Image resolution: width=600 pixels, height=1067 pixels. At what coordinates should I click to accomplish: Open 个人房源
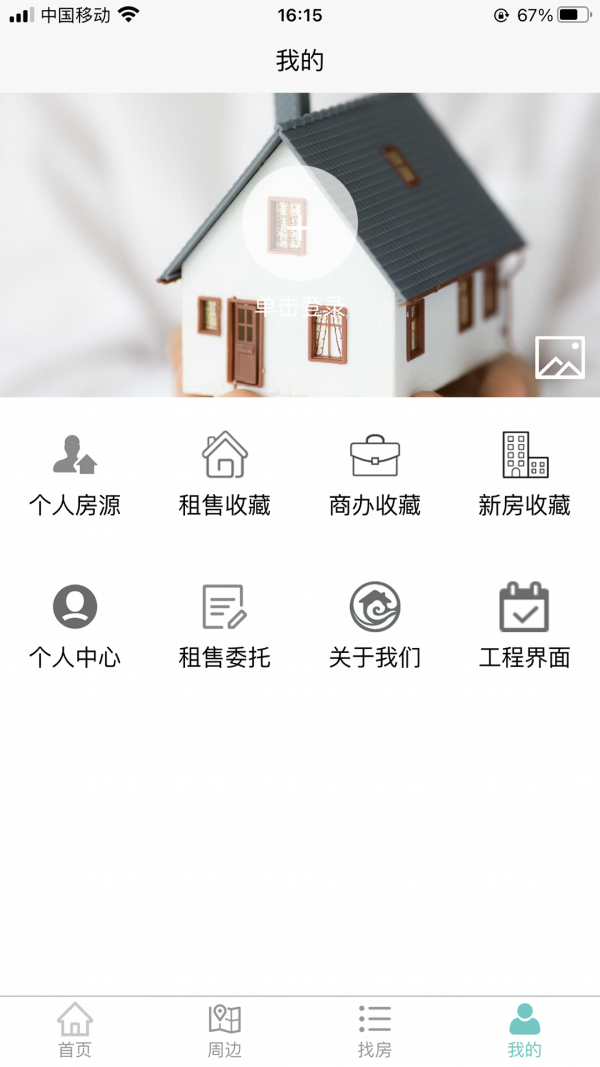pyautogui.click(x=75, y=474)
